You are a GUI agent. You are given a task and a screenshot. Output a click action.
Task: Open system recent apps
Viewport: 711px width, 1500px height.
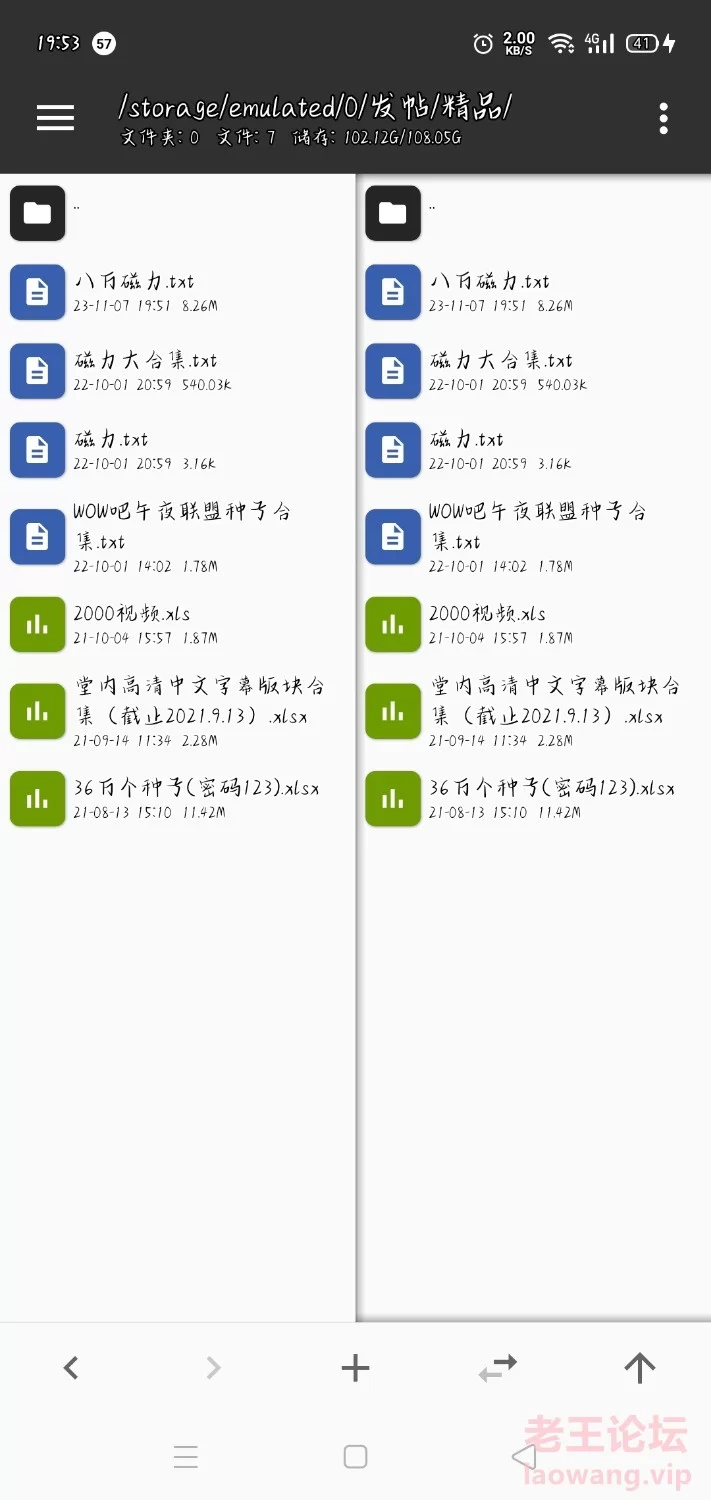pos(186,1456)
